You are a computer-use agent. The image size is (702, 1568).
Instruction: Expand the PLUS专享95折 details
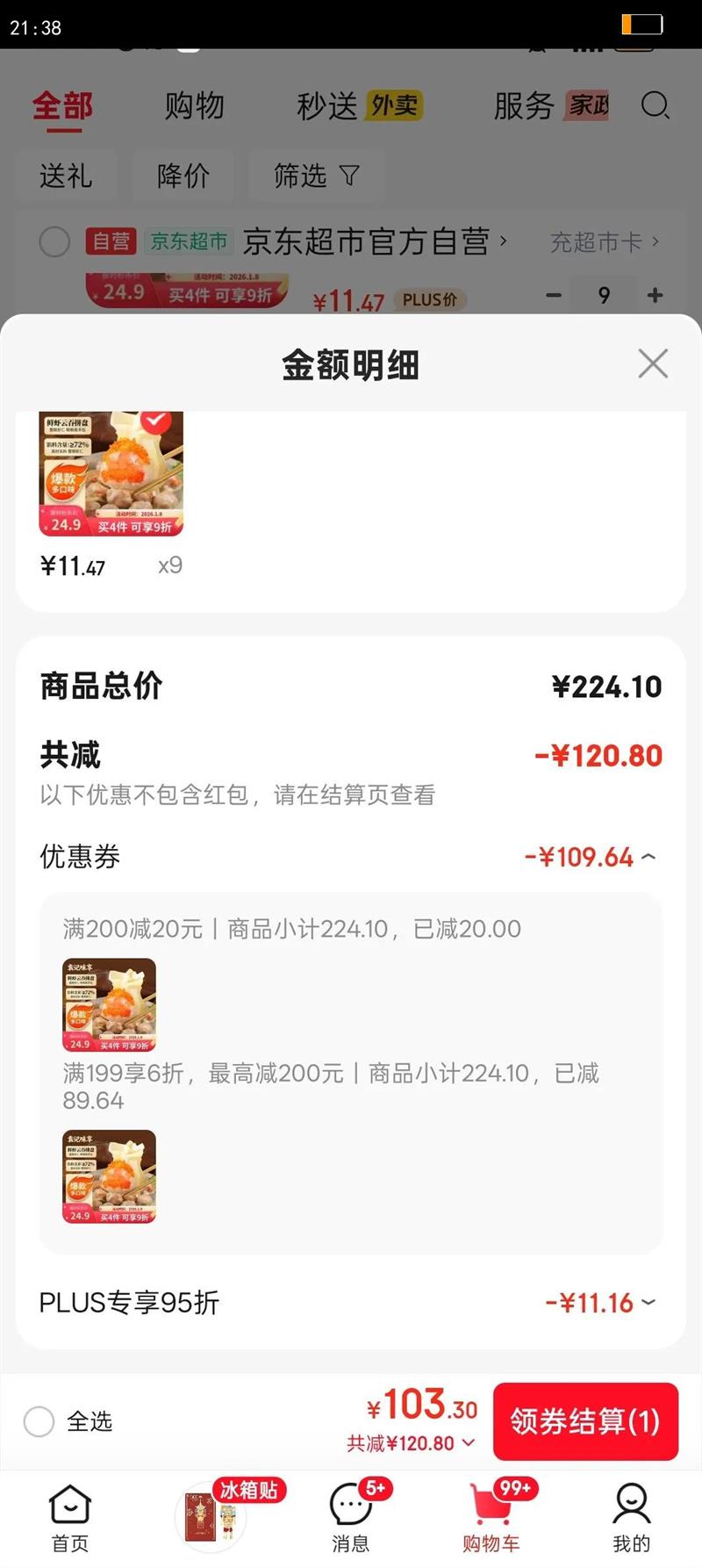point(647,1303)
